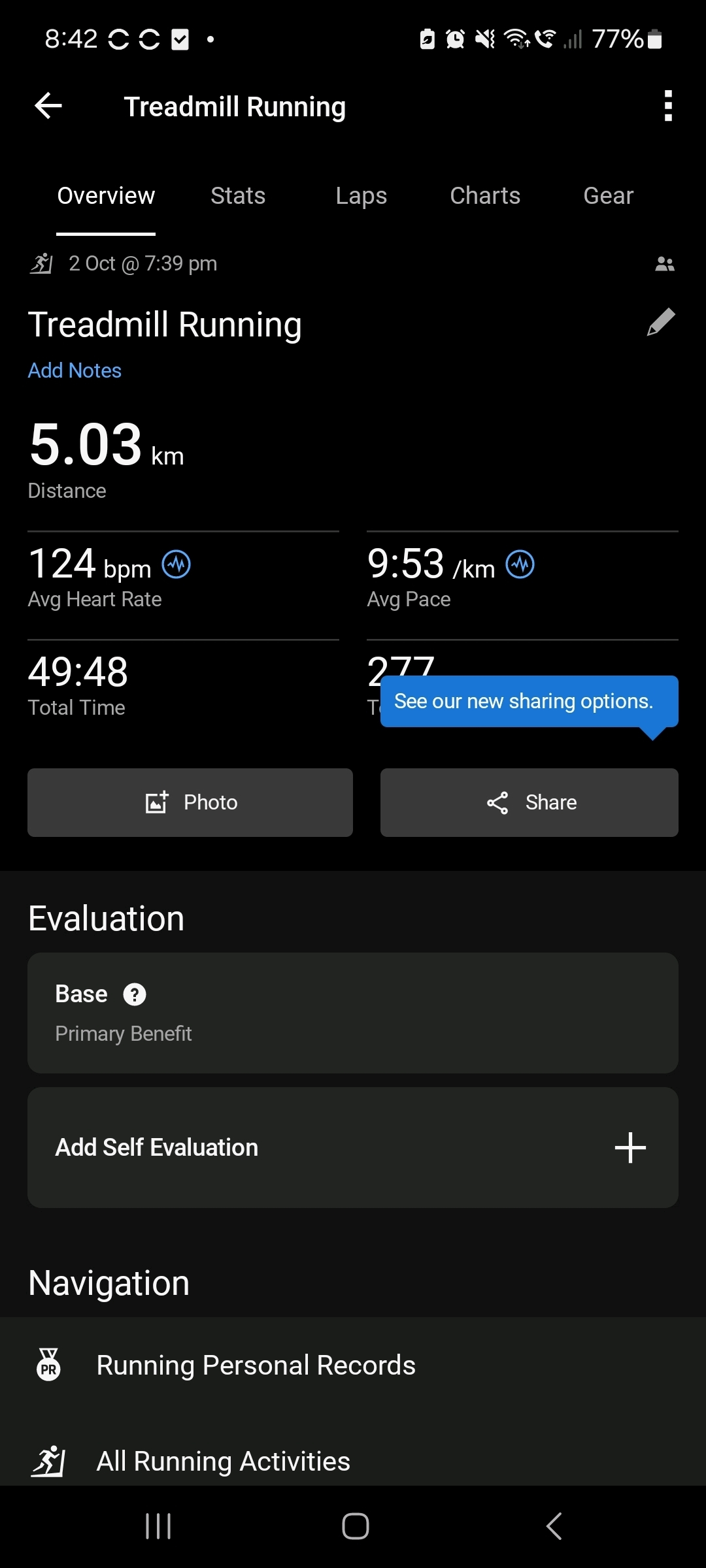Open the Charts tab
Image resolution: width=706 pixels, height=1568 pixels.
485,196
